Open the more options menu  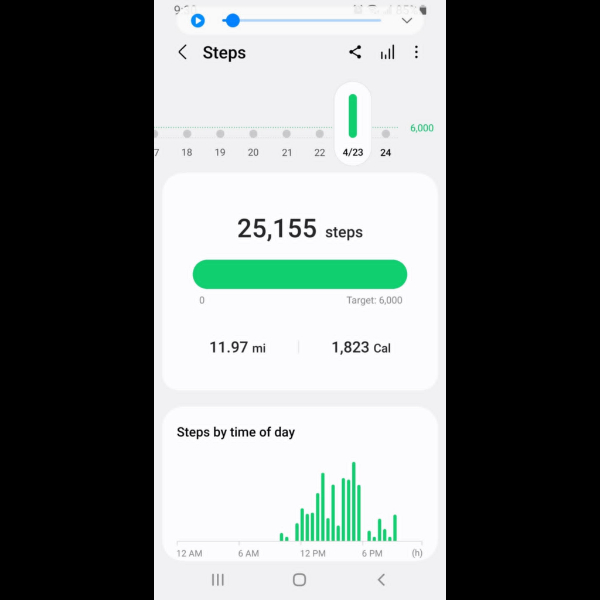point(417,53)
